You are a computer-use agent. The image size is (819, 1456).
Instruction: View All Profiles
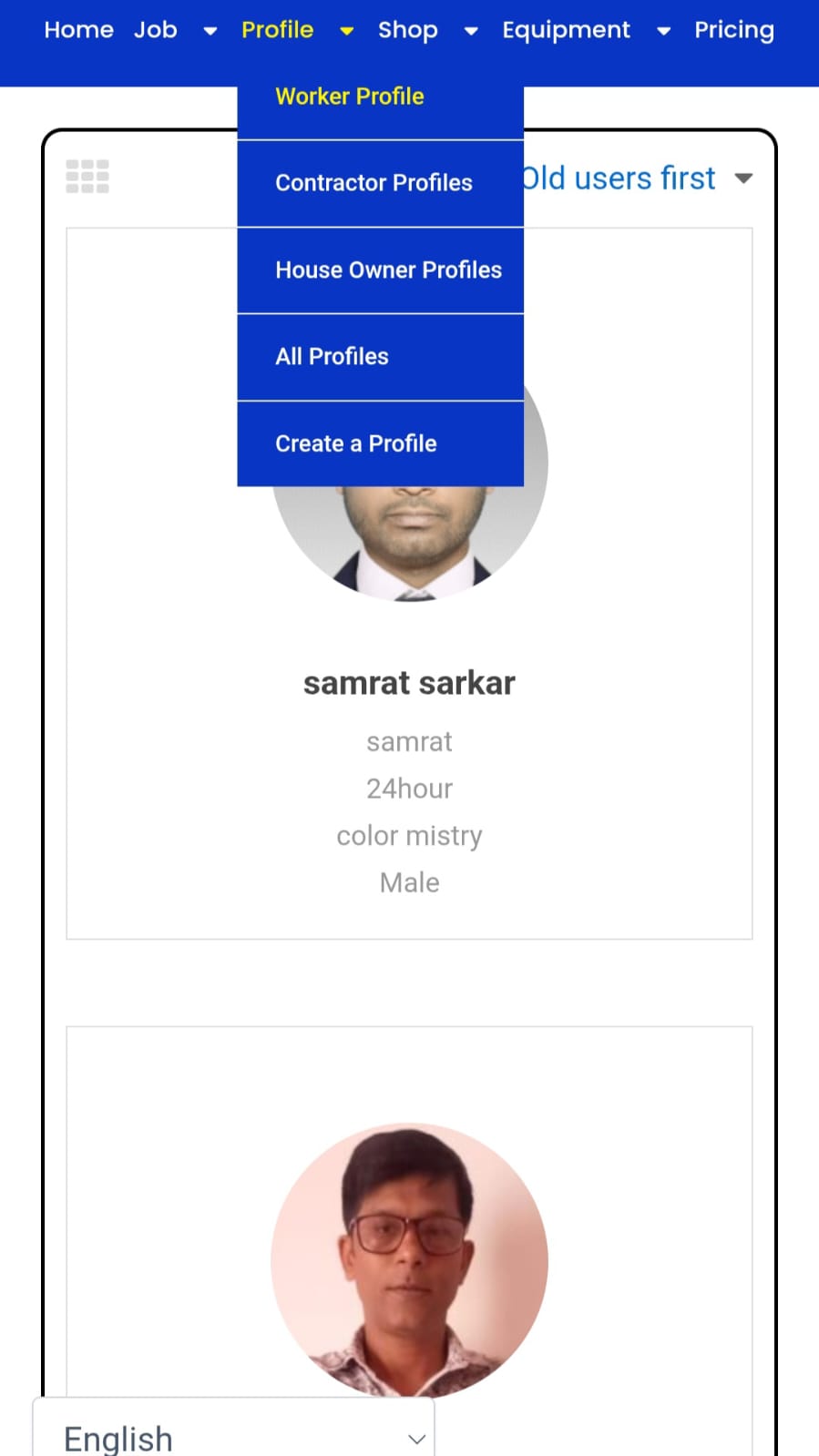click(332, 357)
